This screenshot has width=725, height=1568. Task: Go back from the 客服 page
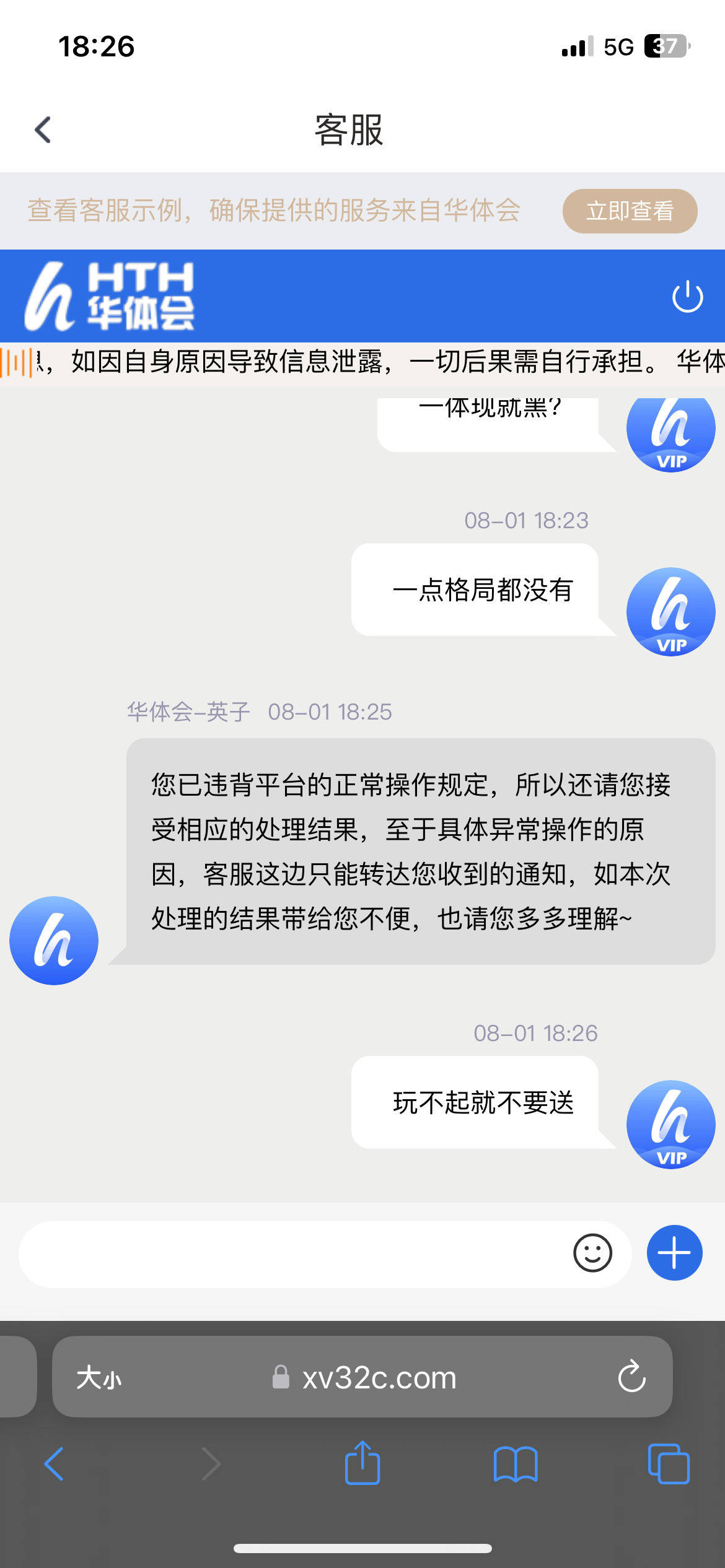point(43,130)
